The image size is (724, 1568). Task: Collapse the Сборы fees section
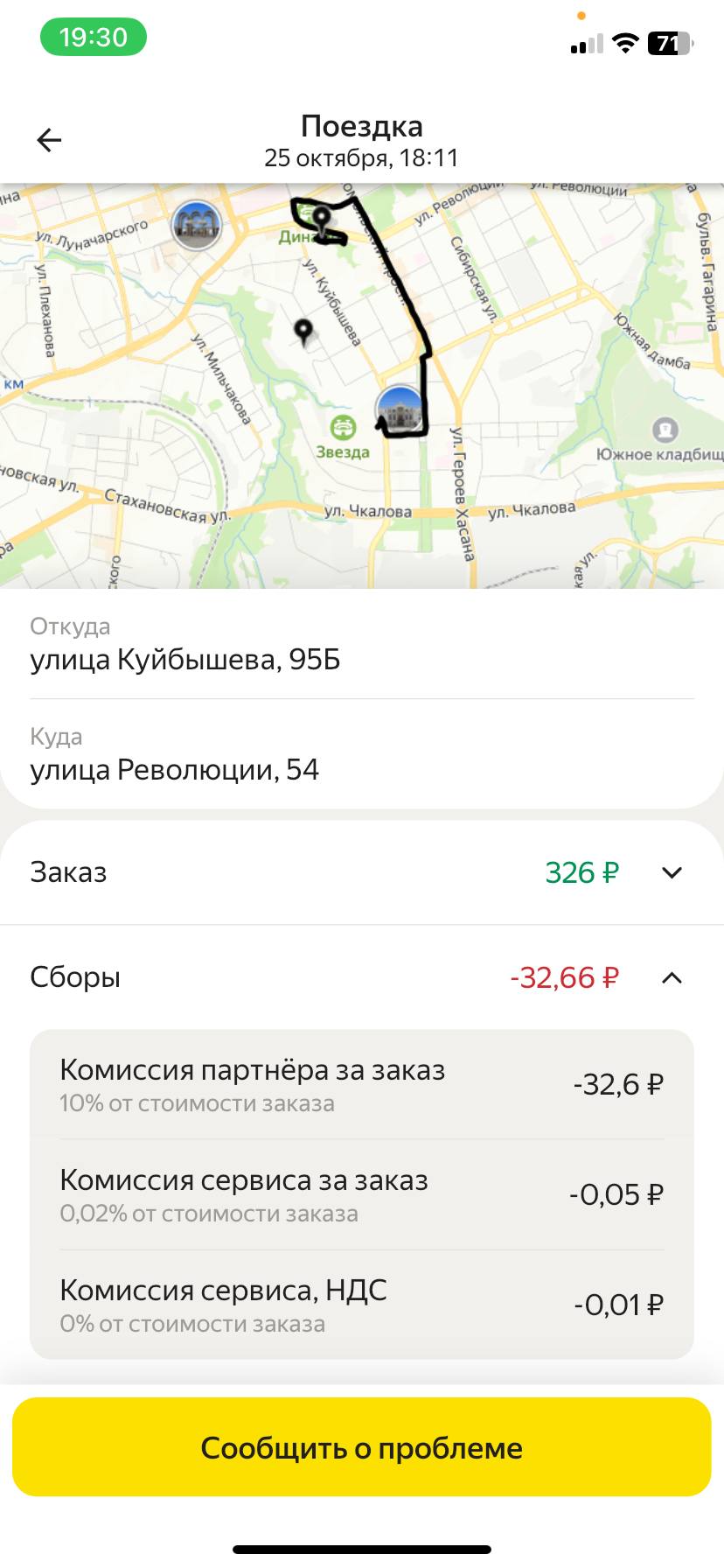[671, 977]
